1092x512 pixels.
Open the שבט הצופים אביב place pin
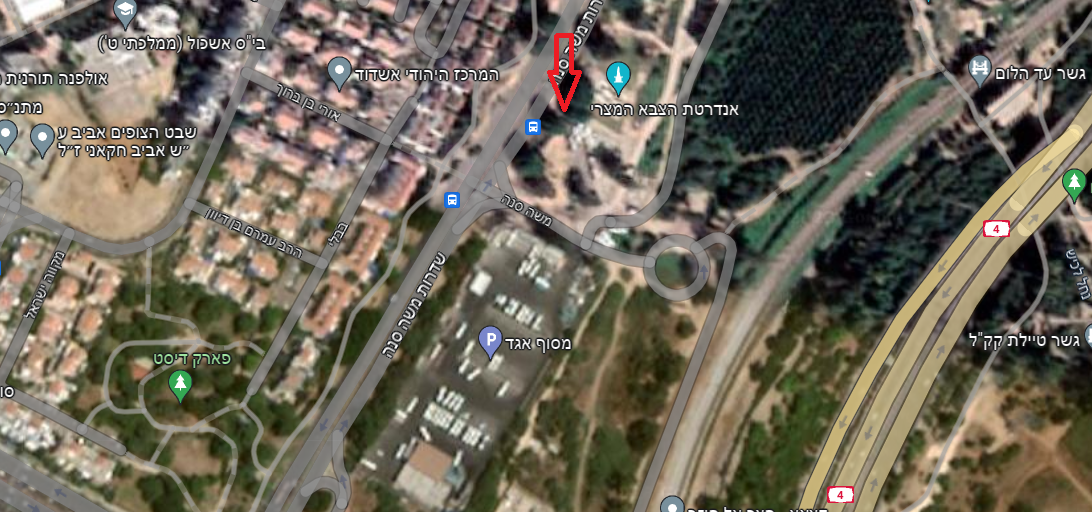[42, 139]
